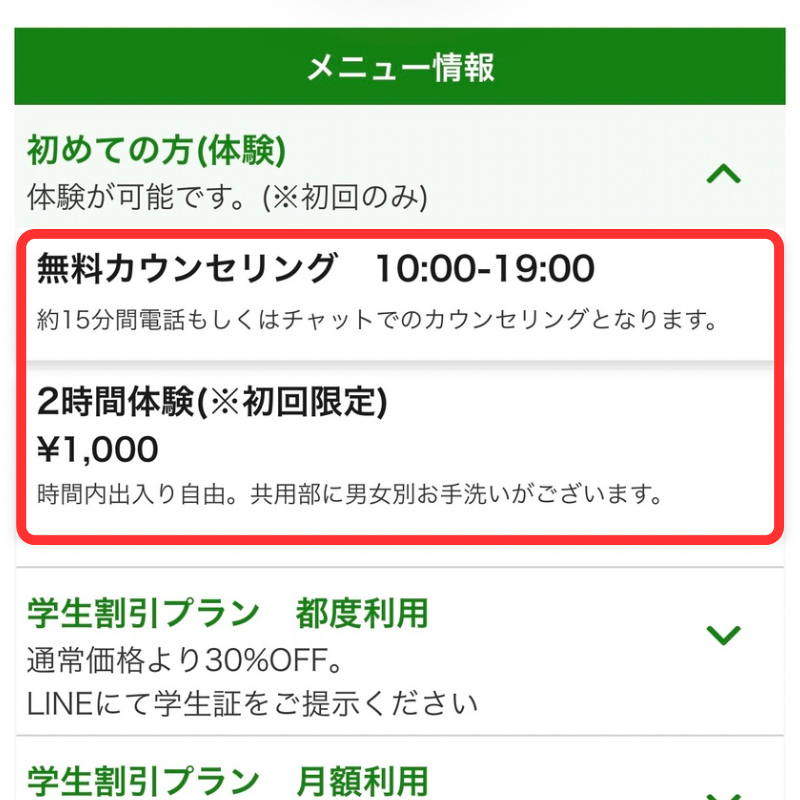Select the 無料カウンセリング menu item
The height and width of the screenshot is (800, 800).
coord(400,299)
